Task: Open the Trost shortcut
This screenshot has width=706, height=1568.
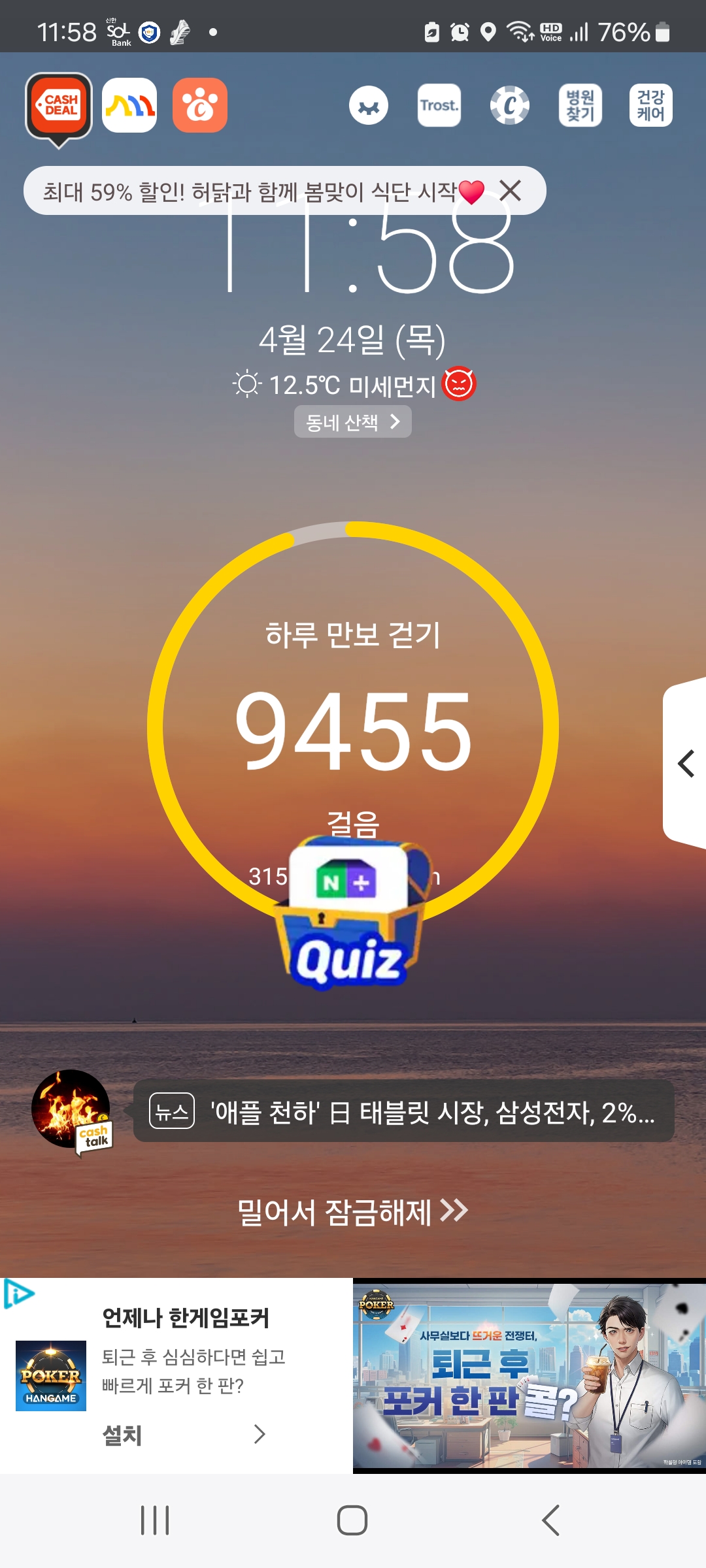Action: (439, 105)
